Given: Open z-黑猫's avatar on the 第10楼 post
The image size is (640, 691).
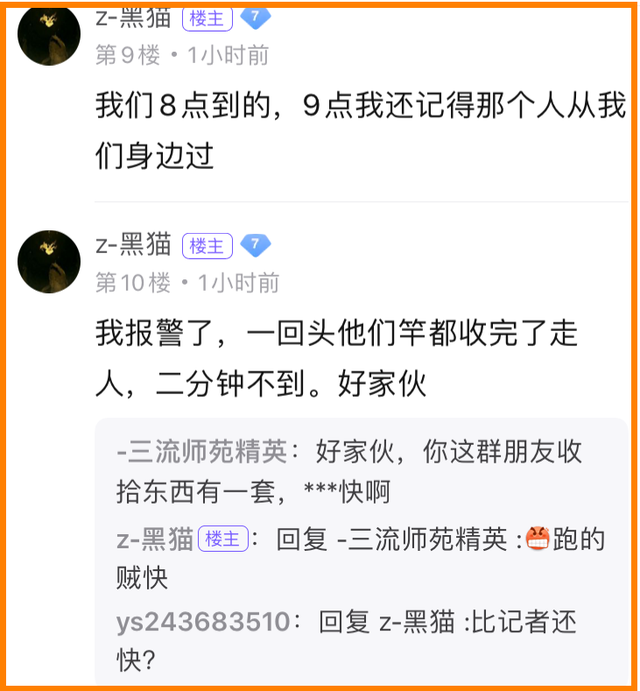Looking at the screenshot, I should click(49, 262).
